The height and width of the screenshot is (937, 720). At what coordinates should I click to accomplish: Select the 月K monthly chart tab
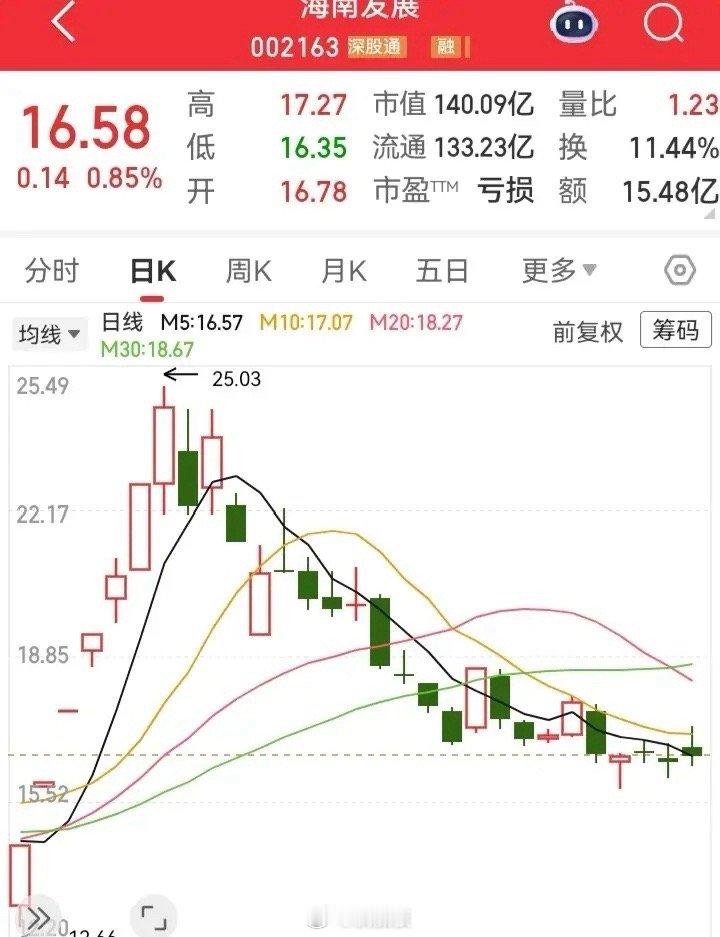pos(342,270)
